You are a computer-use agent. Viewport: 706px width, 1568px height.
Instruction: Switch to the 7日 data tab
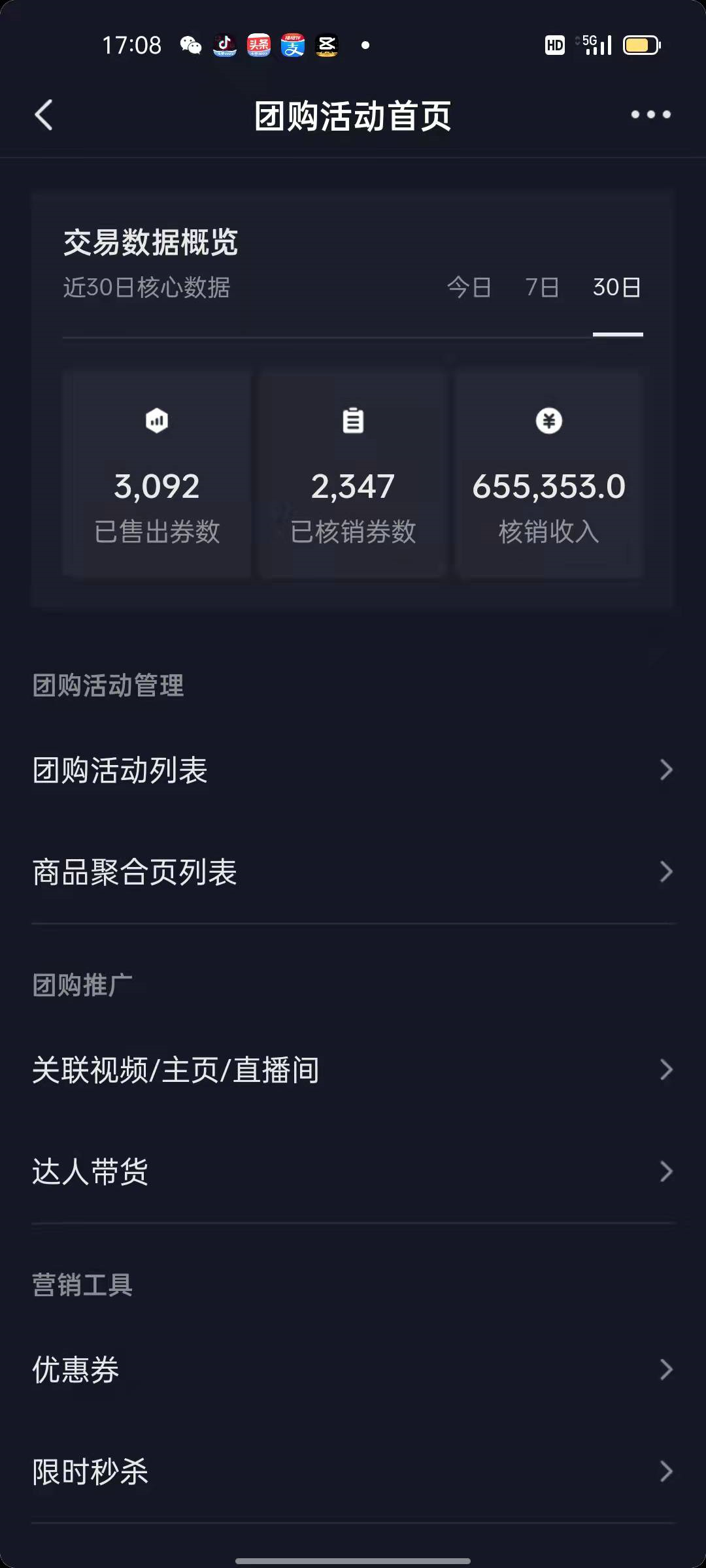tap(542, 287)
